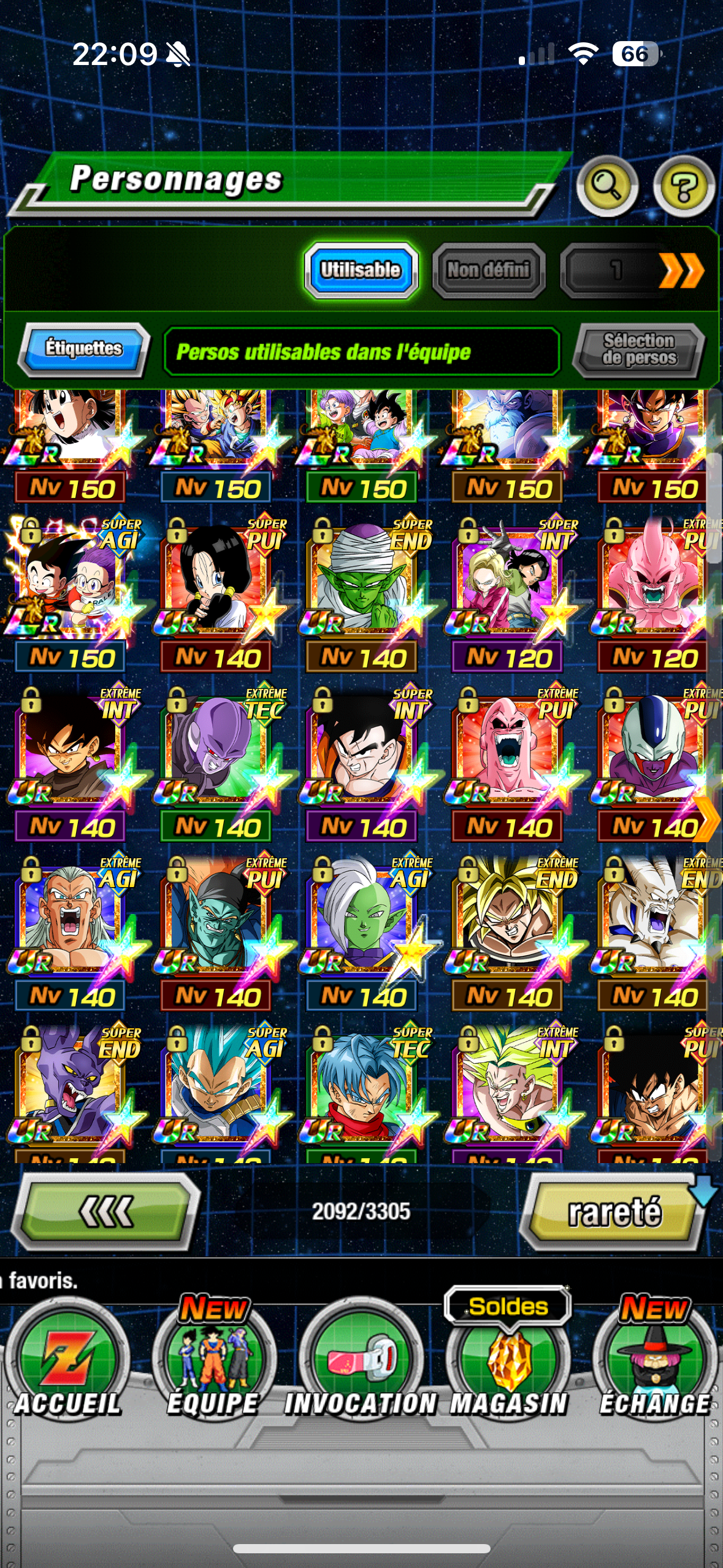Go to the Accueil tab
The image size is (723, 1568).
[x=67, y=1362]
